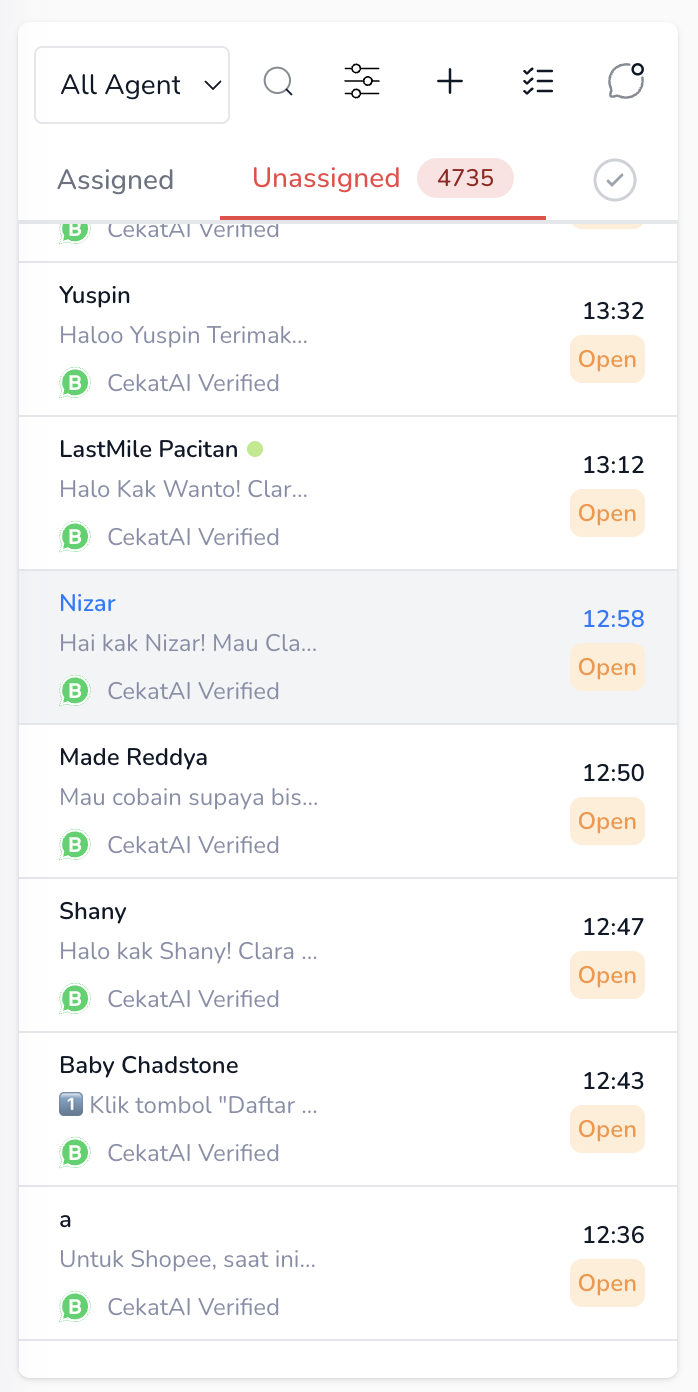Open the Baby Chadstone conversation

point(300,1109)
